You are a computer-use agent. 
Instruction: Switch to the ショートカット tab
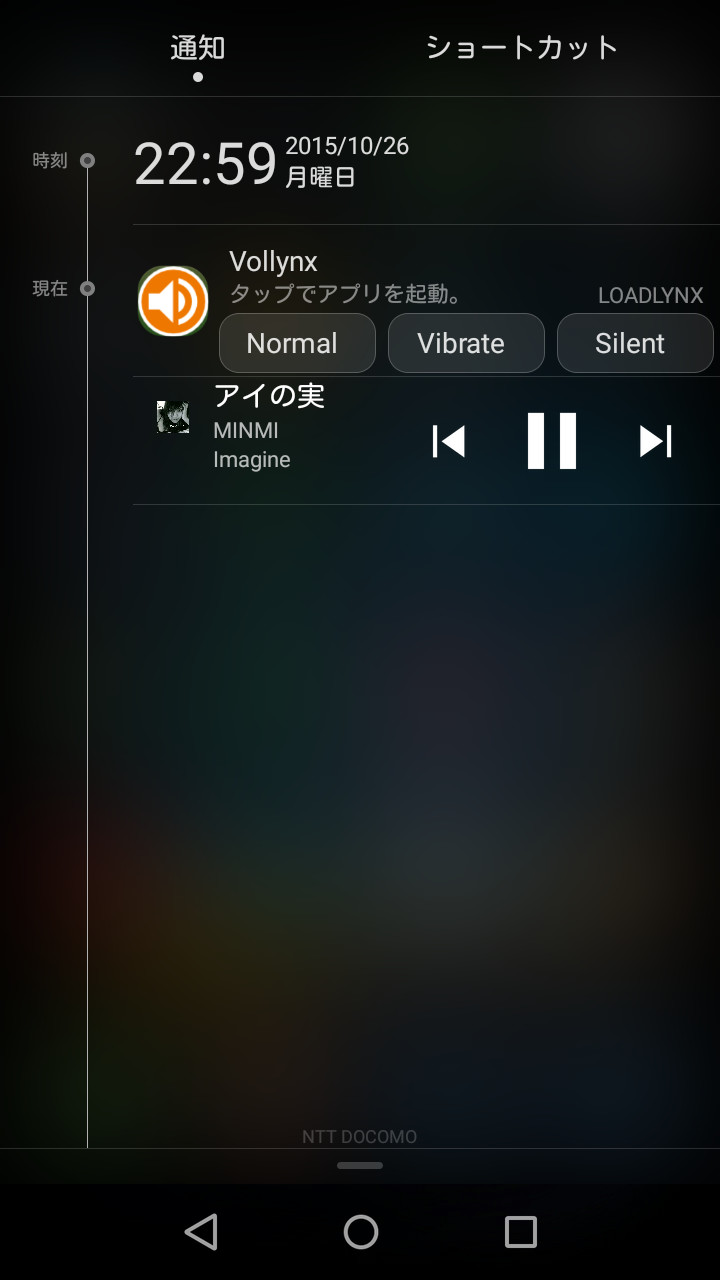tap(522, 48)
